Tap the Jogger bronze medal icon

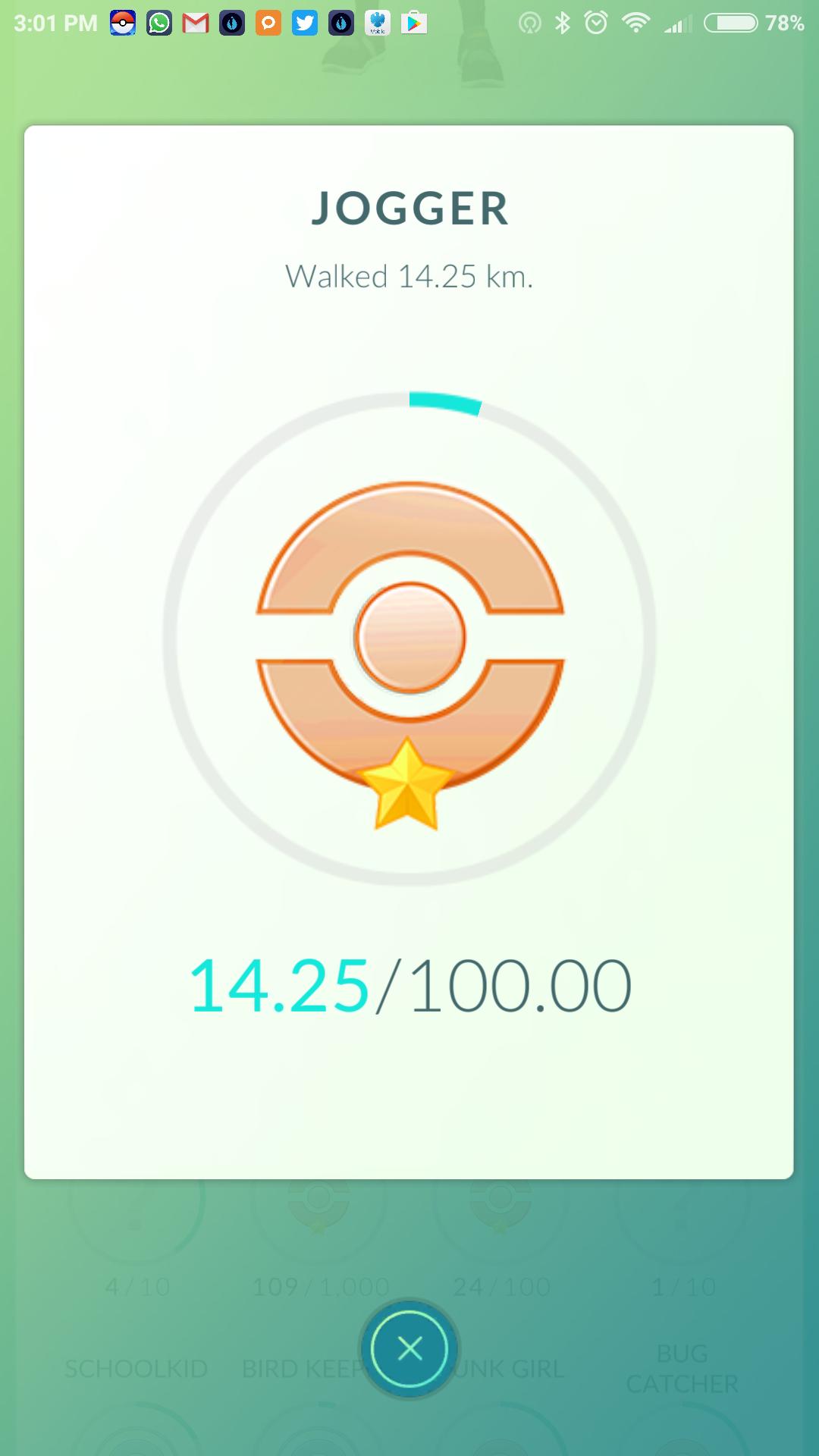point(409,637)
